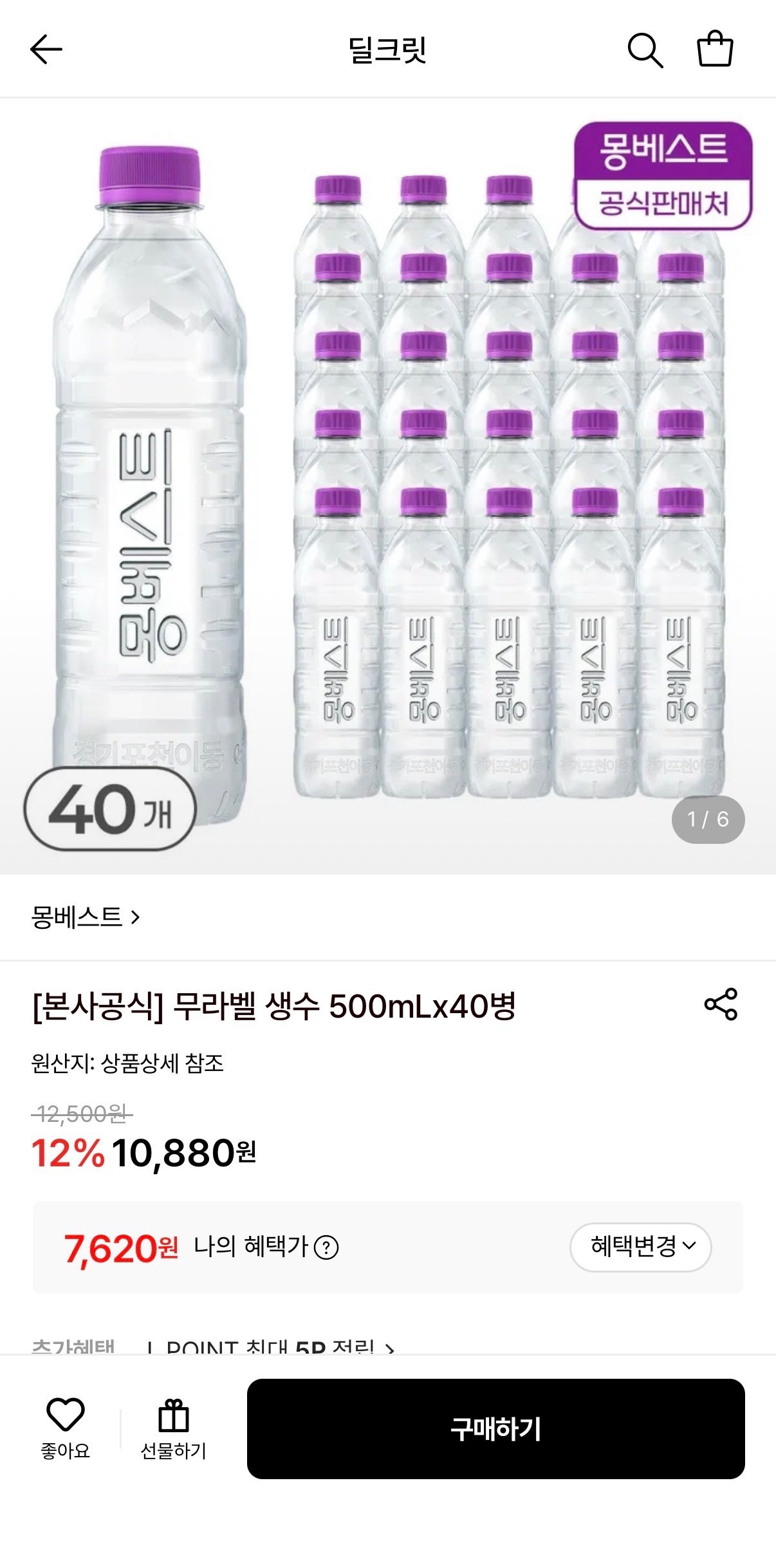Screen dimensions: 776x1568
Task: Open the main product image
Action: [x=388, y=487]
